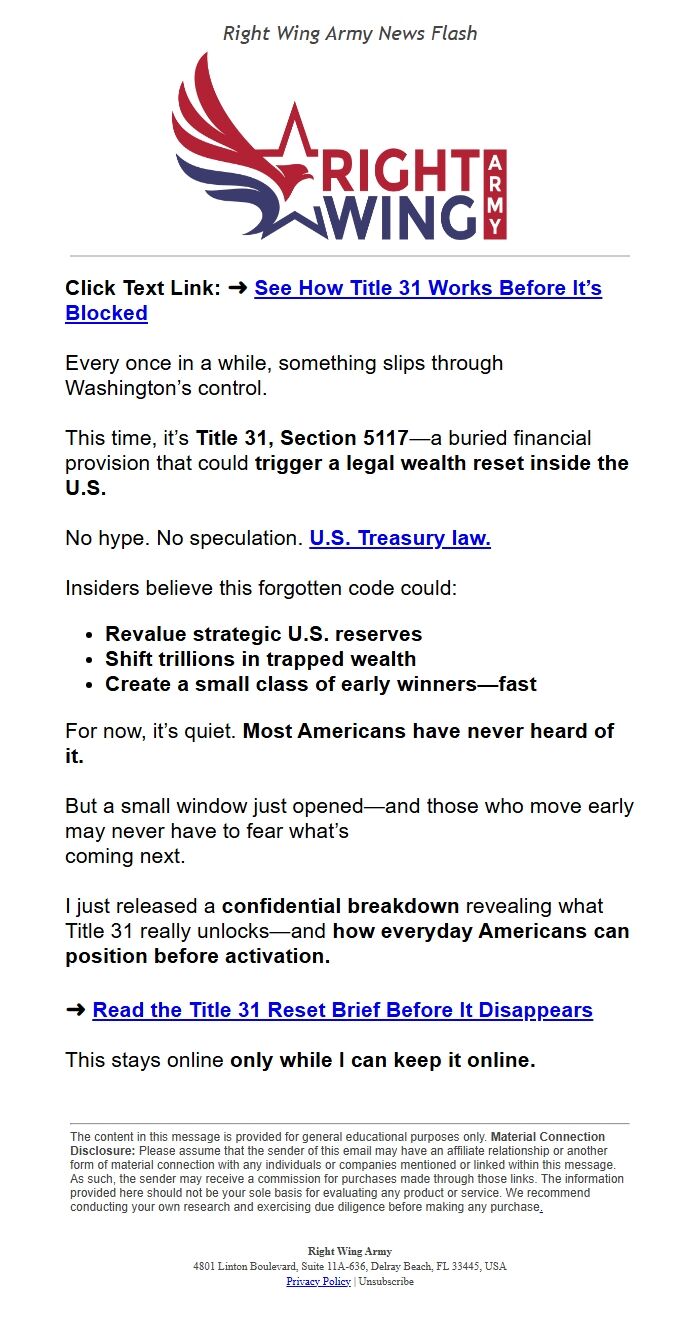
Task: Open 'See How Title 31 Works' link
Action: coord(427,289)
